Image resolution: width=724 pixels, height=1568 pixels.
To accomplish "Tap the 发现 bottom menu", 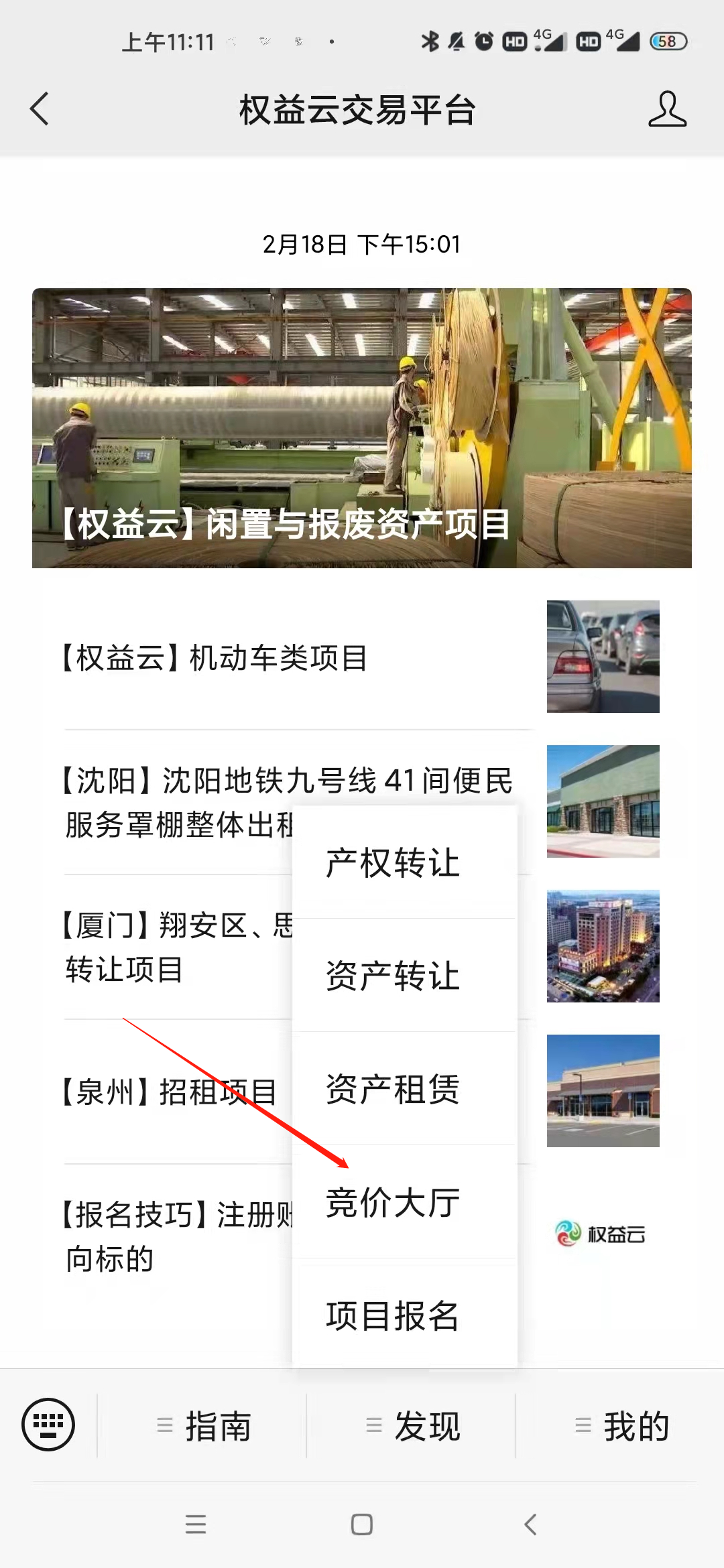I will point(412,1426).
